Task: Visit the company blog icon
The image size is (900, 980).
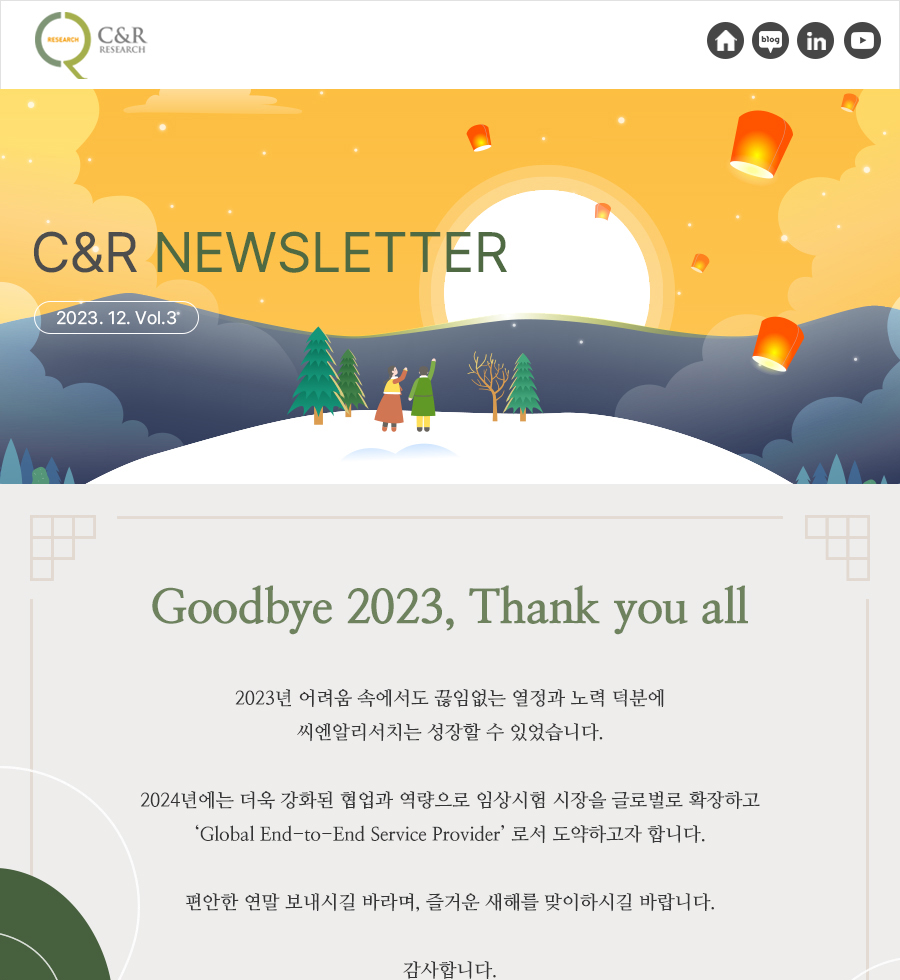Action: coord(770,41)
